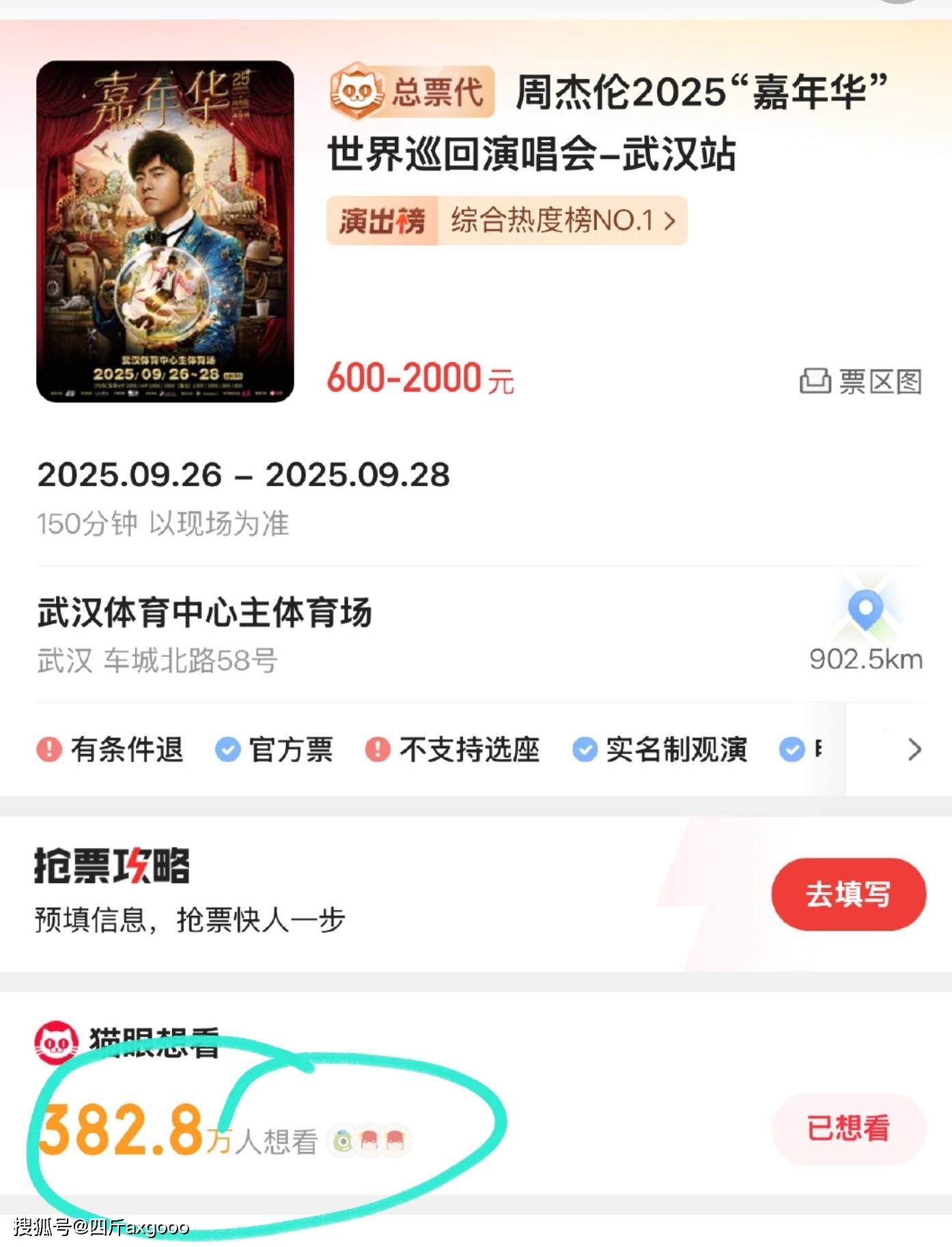Open the 综合热度榜NO.1 ranking link
Viewport: 952px width, 1247px height.
pos(561,221)
